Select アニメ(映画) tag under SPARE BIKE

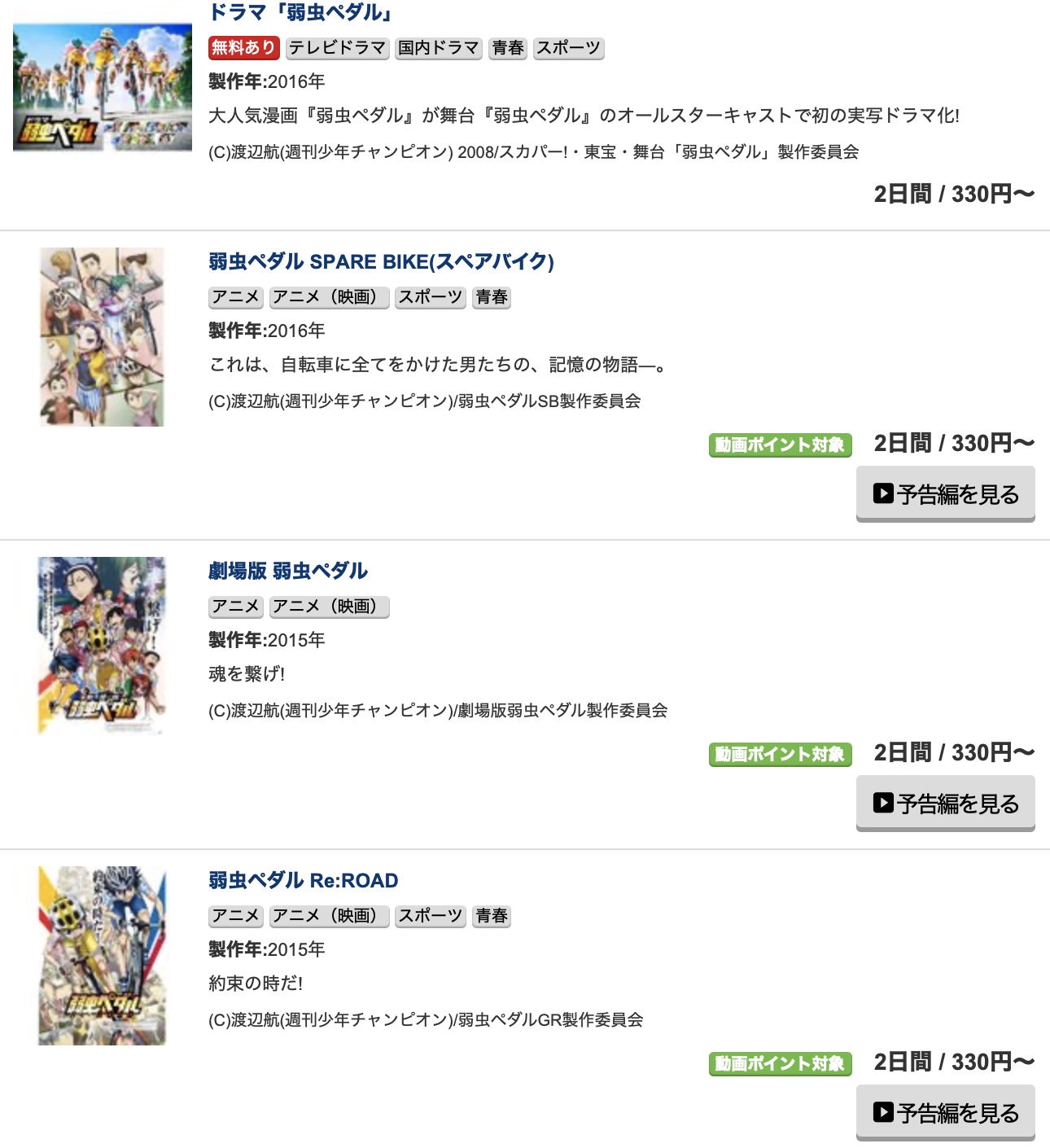[x=329, y=297]
